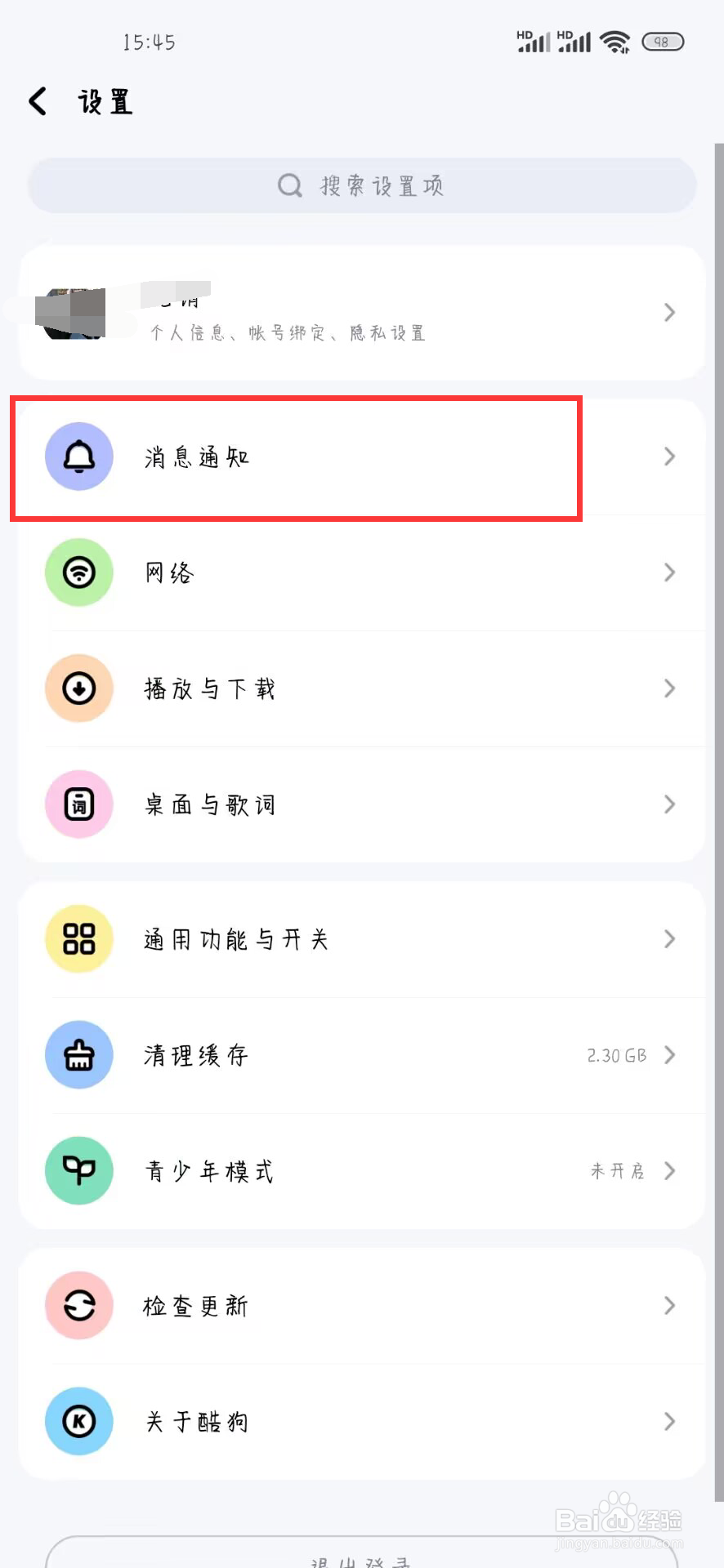Viewport: 724px width, 1568px height.
Task: Open the account section chevron
Action: click(668, 312)
